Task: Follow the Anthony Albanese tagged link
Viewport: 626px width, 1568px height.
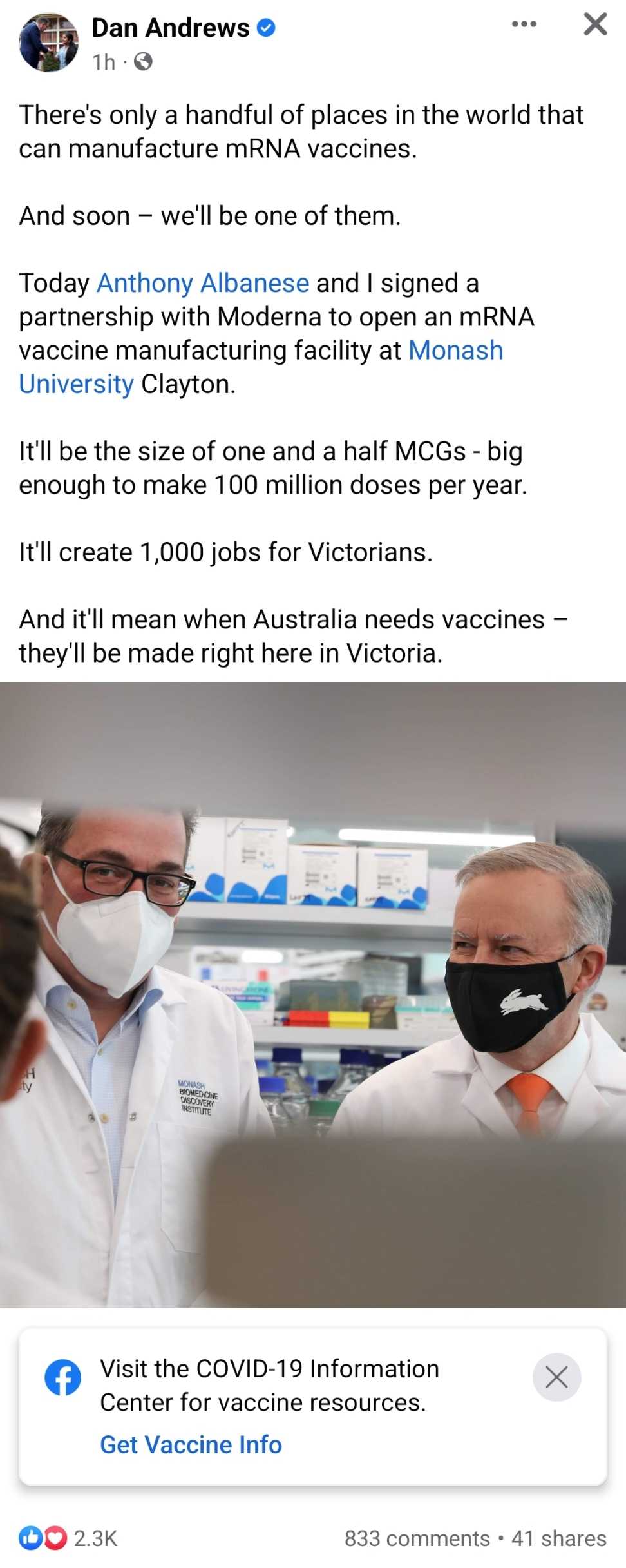Action: click(203, 284)
